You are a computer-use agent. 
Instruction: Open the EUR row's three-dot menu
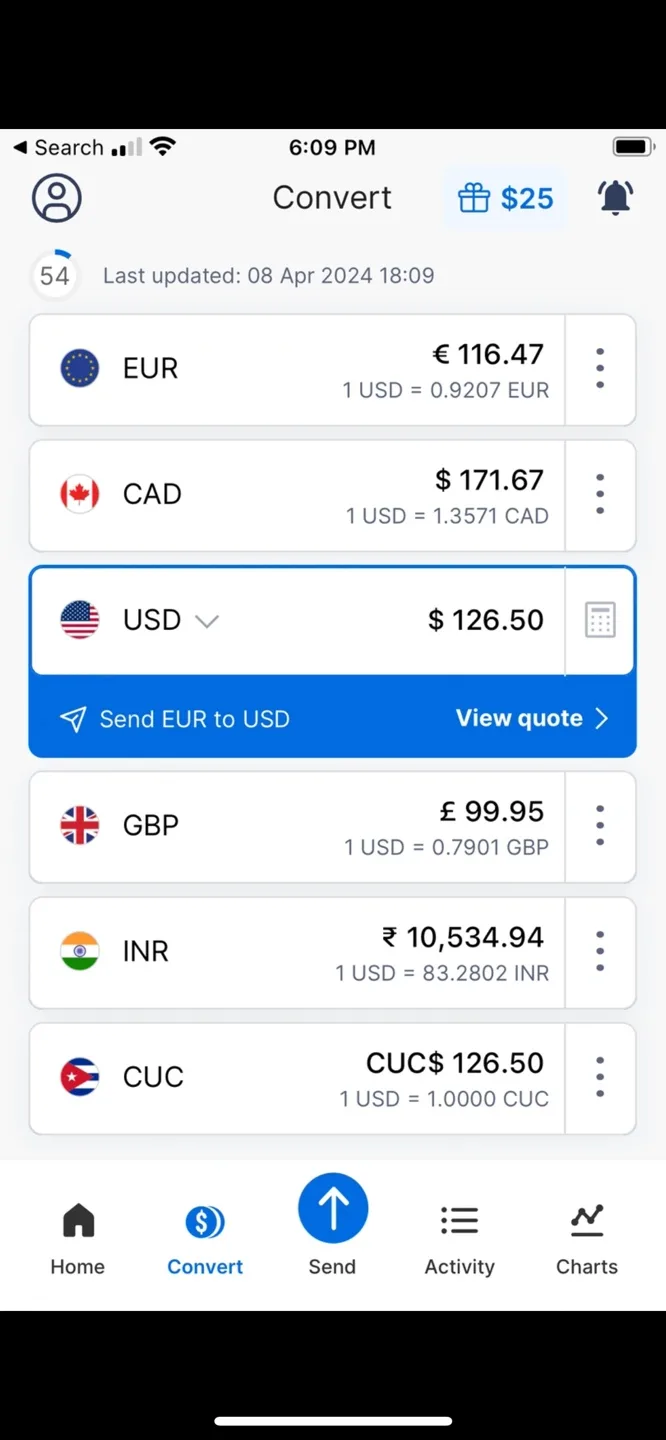[x=600, y=369]
